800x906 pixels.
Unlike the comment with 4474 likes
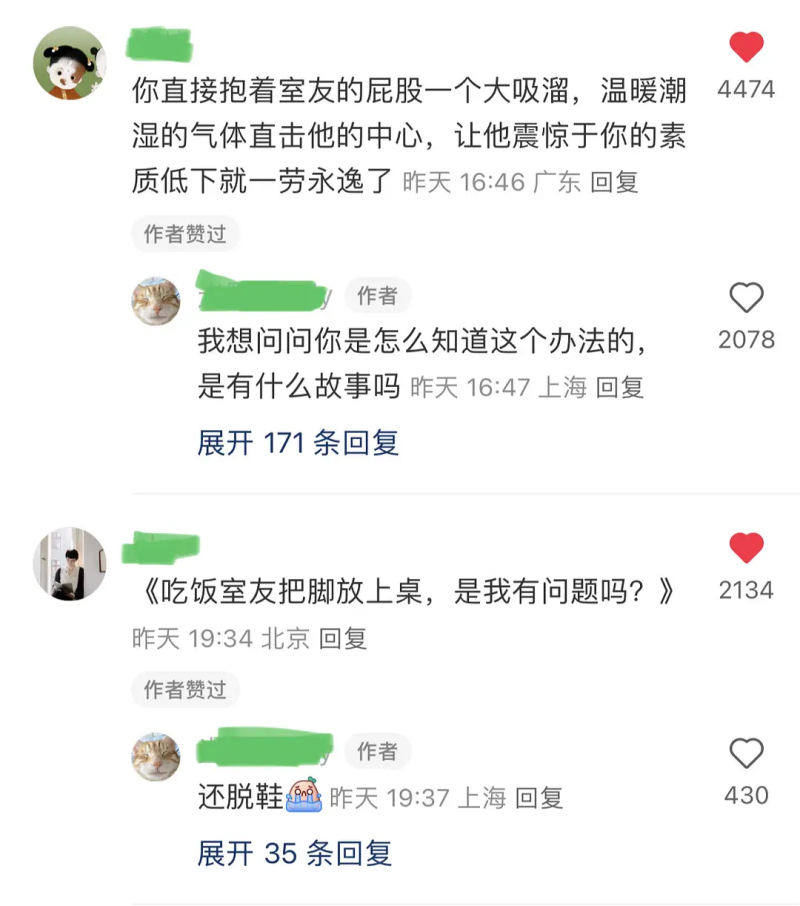pyautogui.click(x=746, y=47)
